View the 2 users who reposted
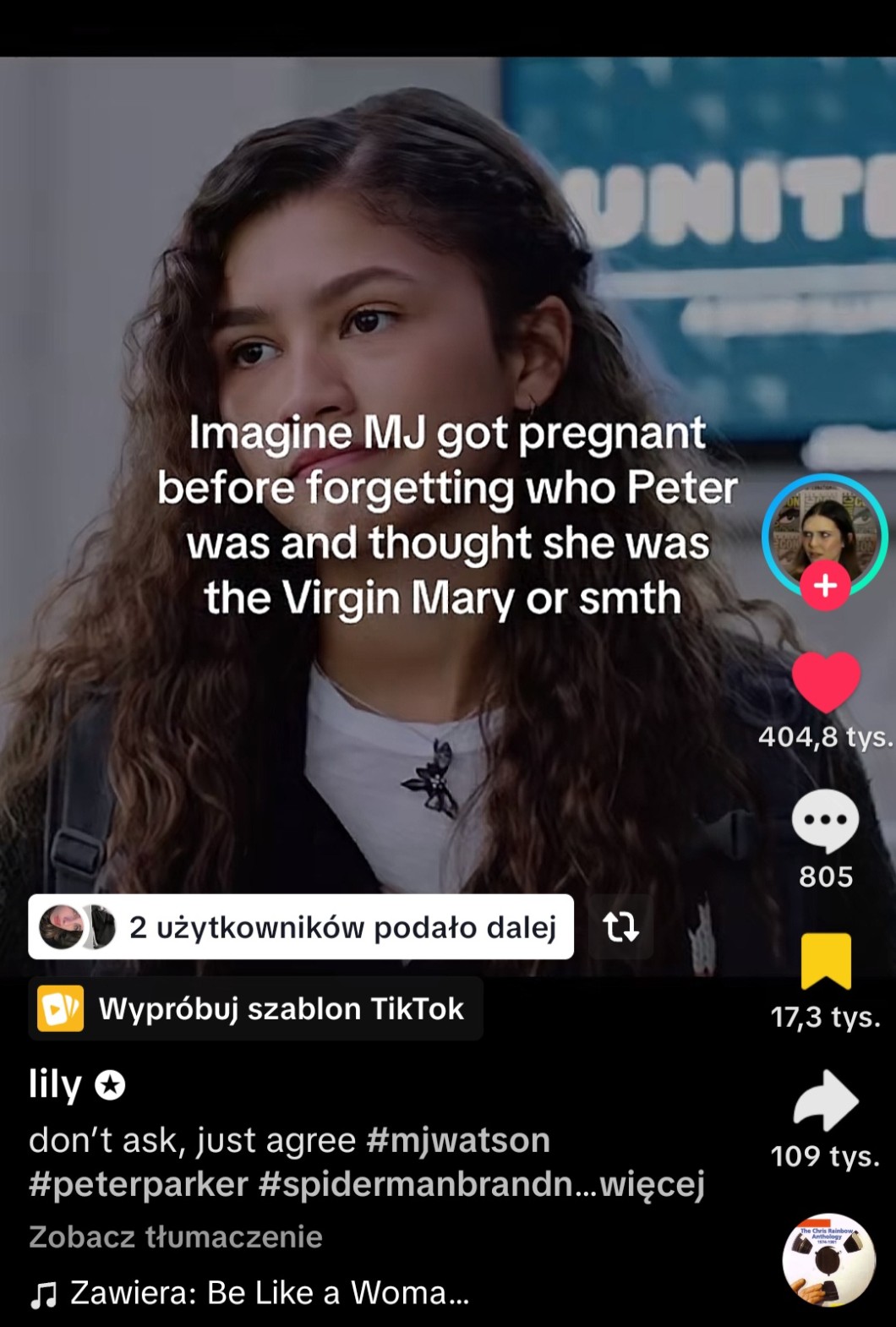Image resolution: width=896 pixels, height=1327 pixels. click(x=301, y=927)
